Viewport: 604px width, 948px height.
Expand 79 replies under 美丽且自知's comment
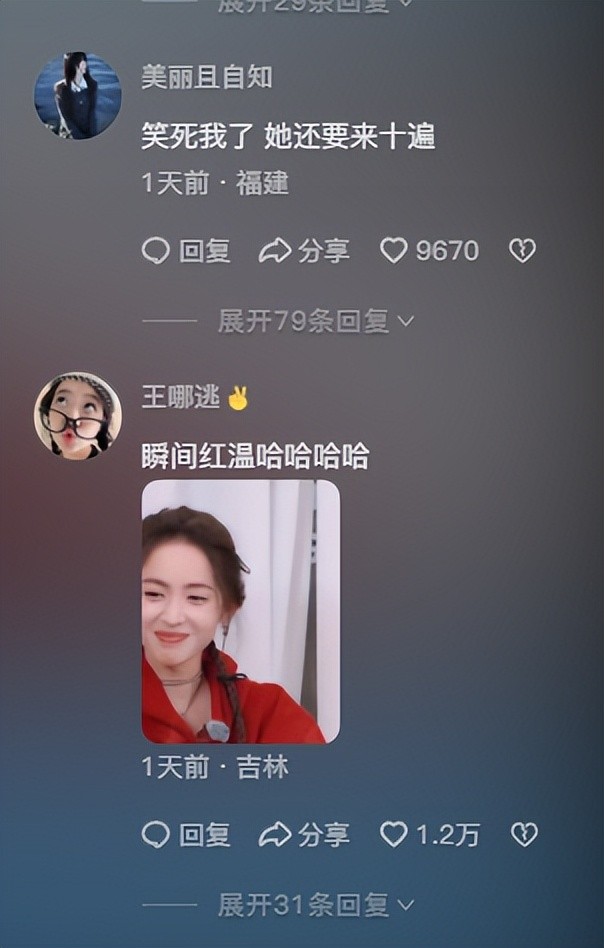pyautogui.click(x=314, y=321)
